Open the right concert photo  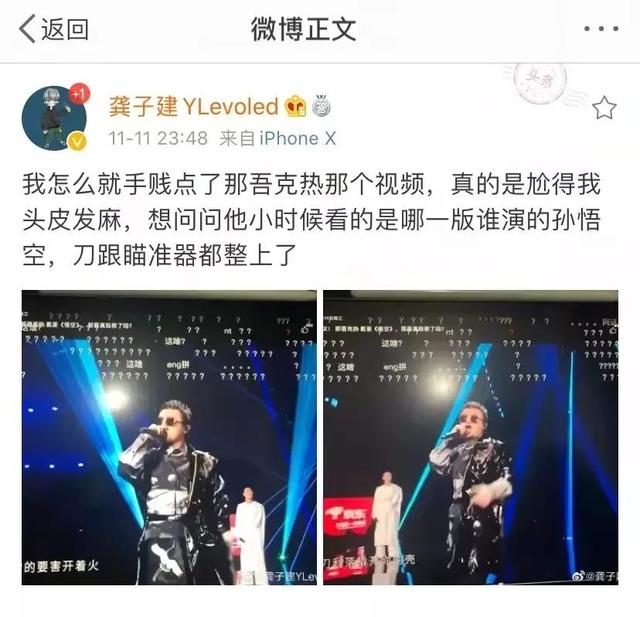point(470,437)
